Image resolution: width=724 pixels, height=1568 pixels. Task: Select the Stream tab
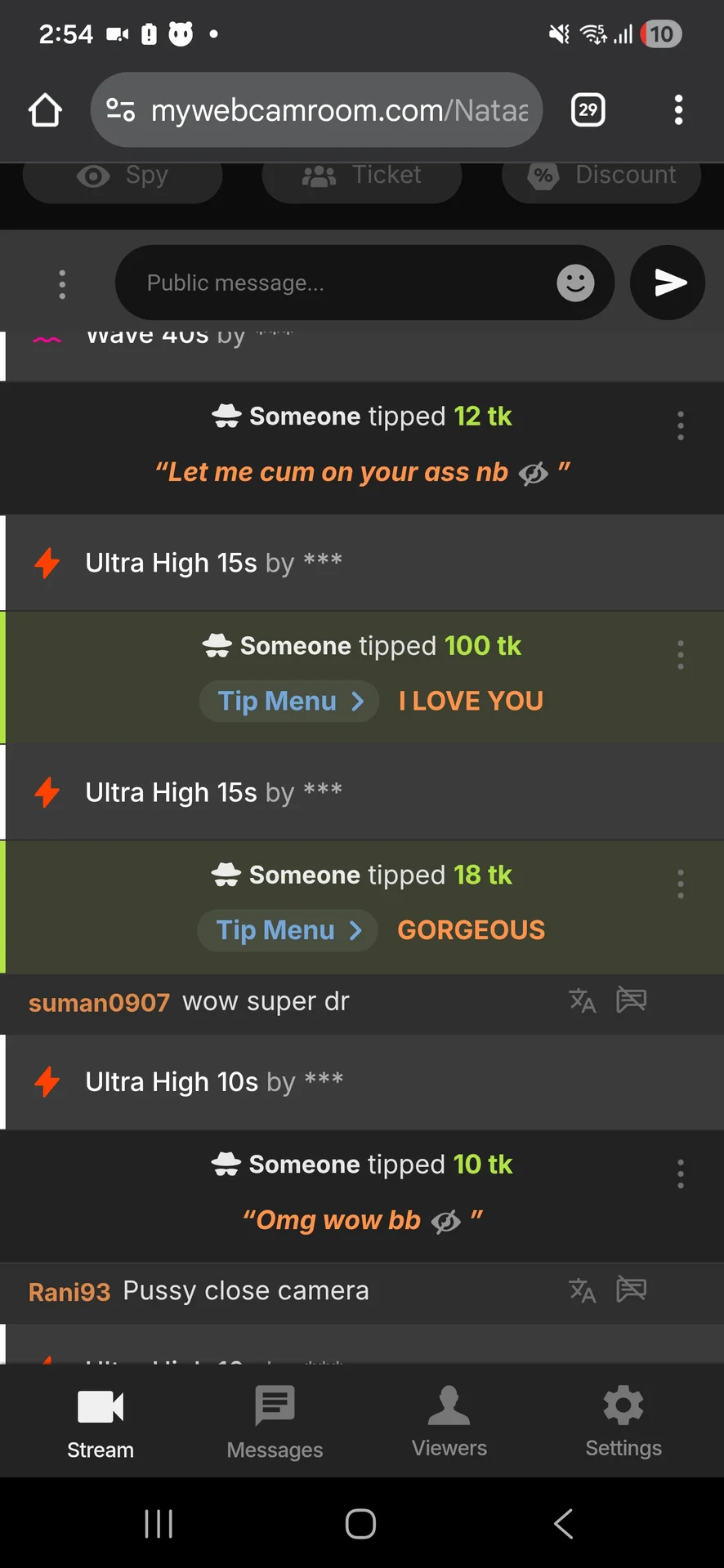pyautogui.click(x=101, y=1422)
